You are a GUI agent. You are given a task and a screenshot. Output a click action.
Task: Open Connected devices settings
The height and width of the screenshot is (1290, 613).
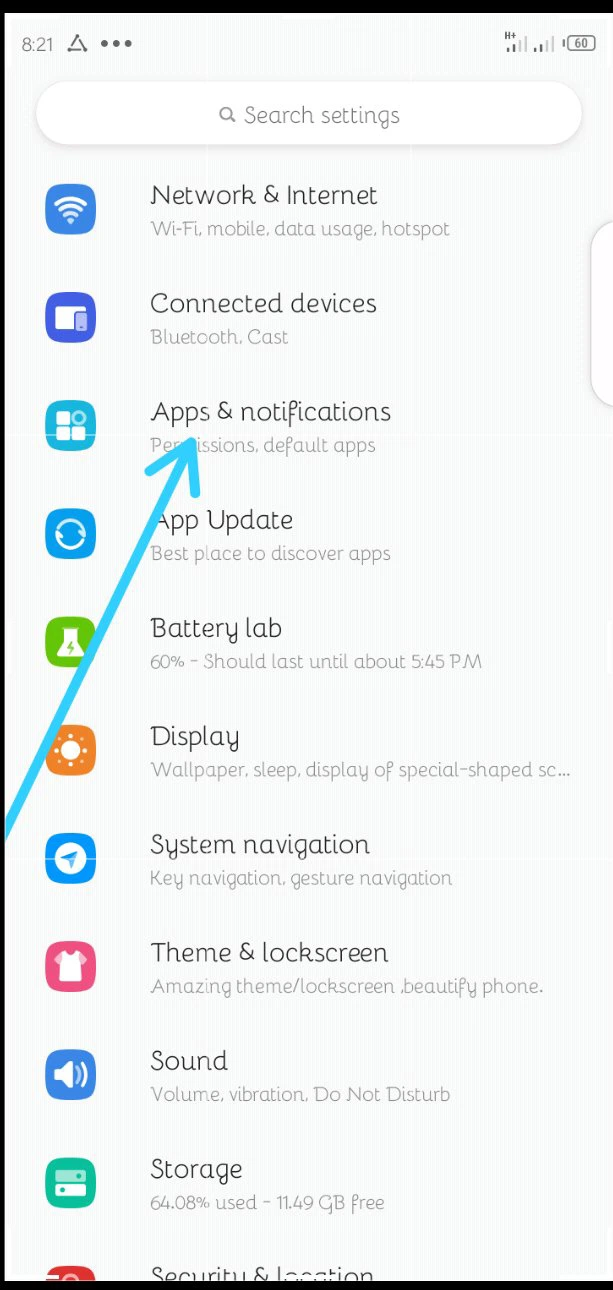[306, 318]
